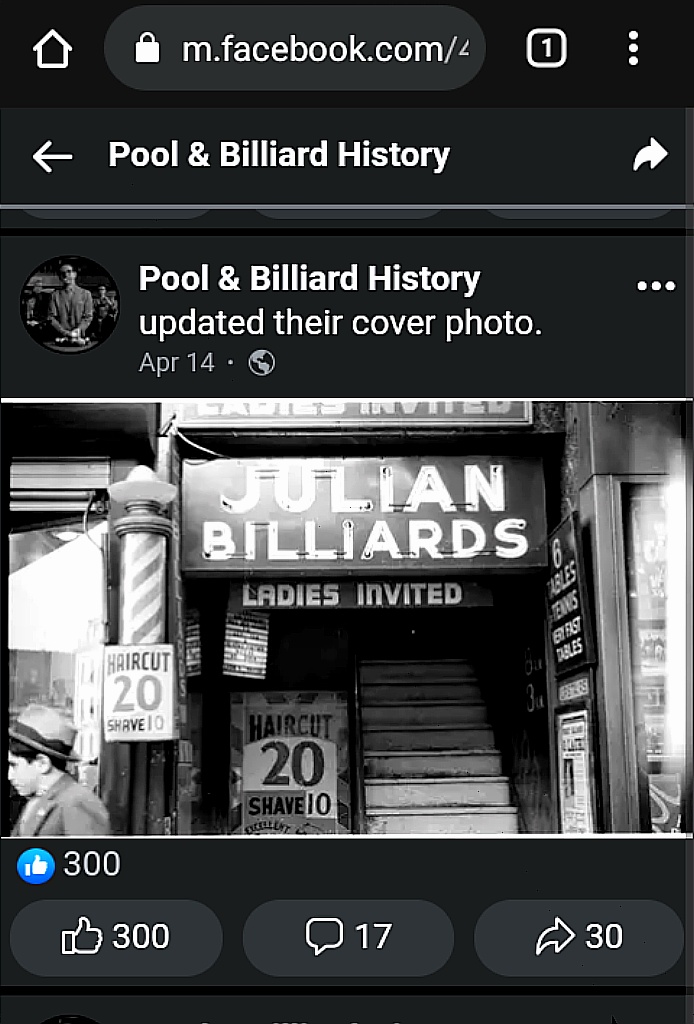Open the Pool & Billiard History page name link

pyautogui.click(x=309, y=278)
